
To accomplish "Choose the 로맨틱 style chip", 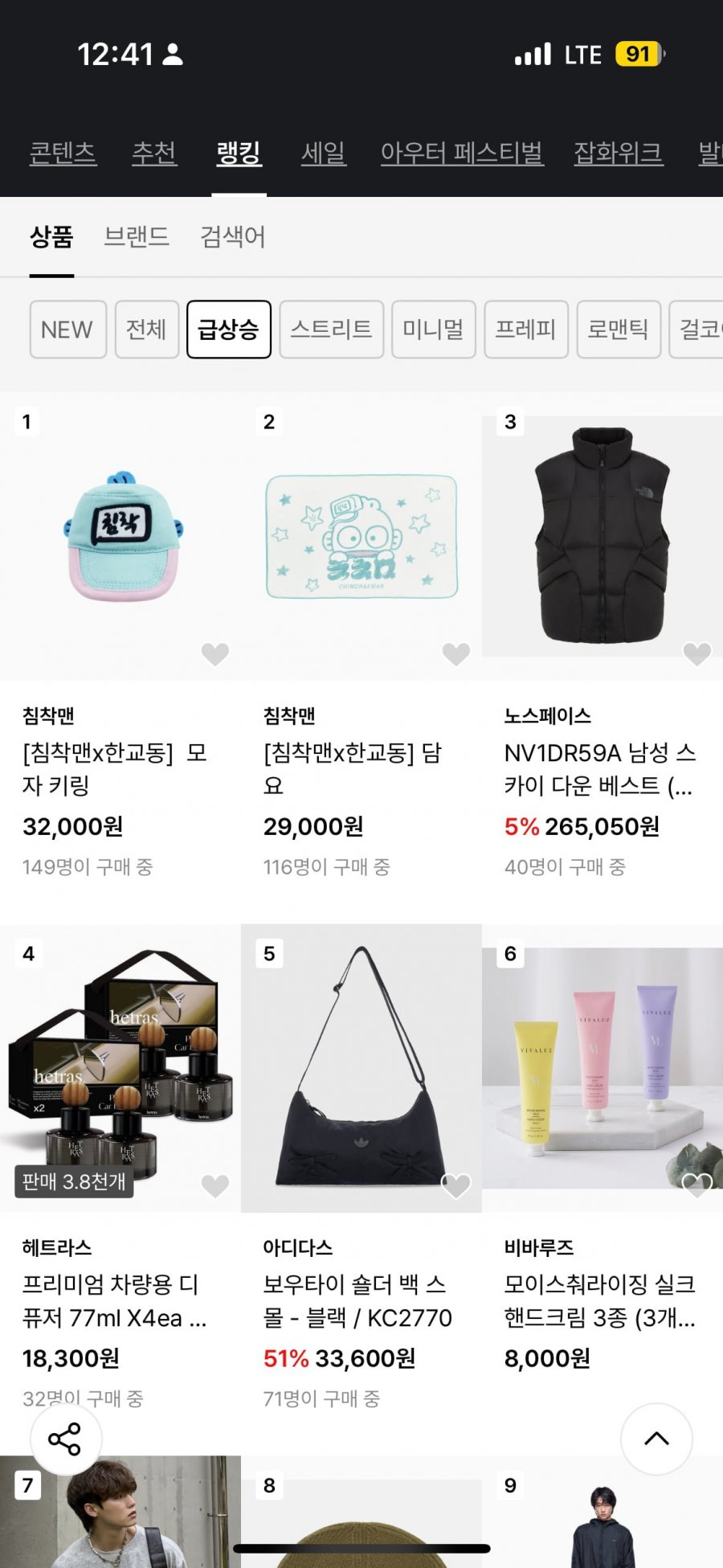I will point(618,330).
